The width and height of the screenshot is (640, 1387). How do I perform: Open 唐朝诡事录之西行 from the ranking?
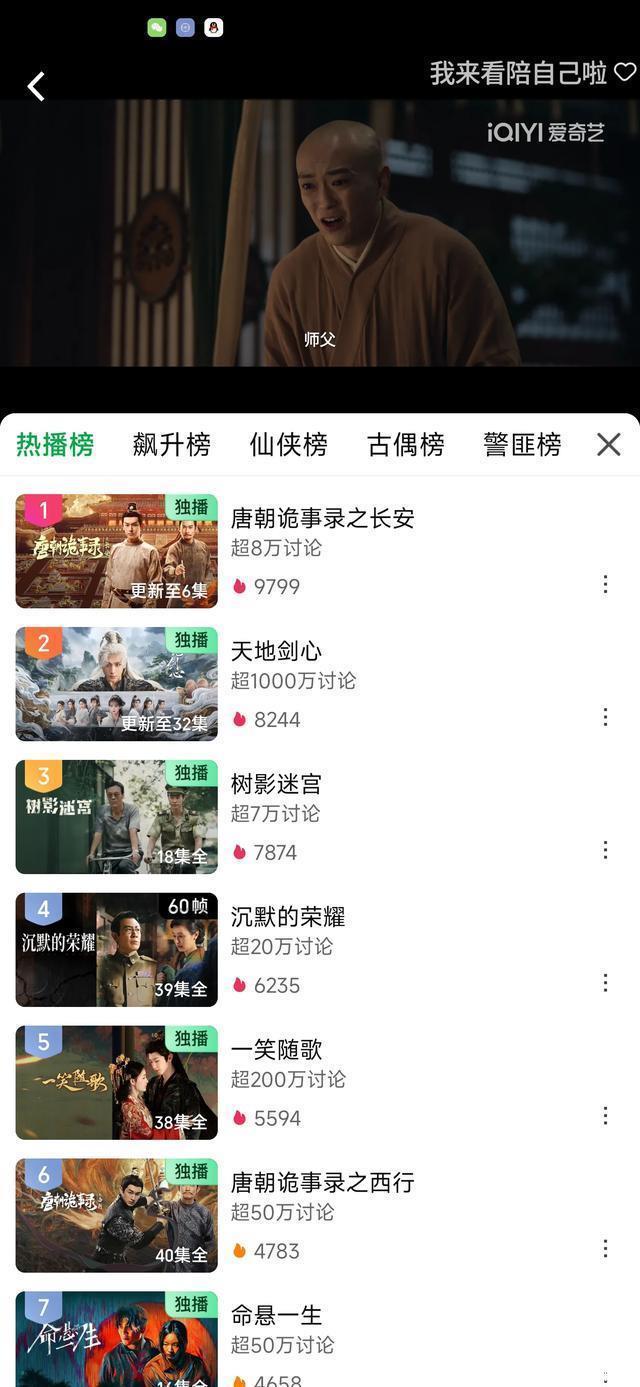point(322,1183)
